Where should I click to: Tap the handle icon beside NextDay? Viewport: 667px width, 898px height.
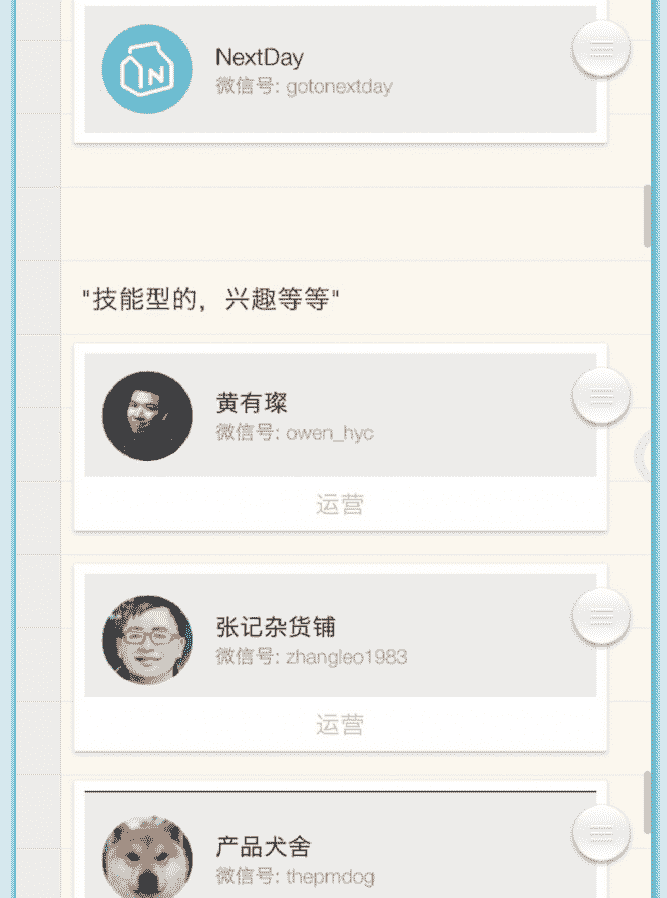coord(601,46)
